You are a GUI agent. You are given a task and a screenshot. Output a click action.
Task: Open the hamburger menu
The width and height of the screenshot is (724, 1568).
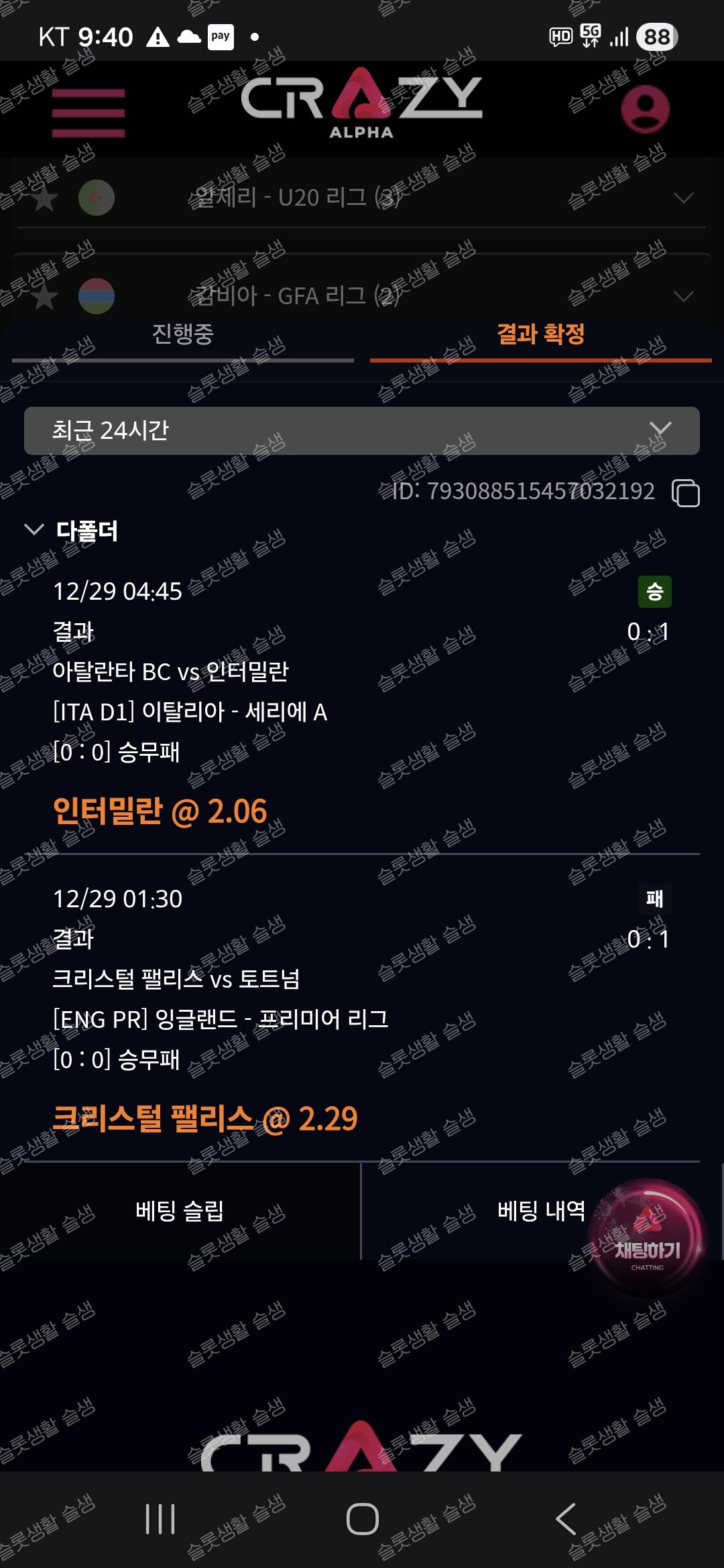88,113
